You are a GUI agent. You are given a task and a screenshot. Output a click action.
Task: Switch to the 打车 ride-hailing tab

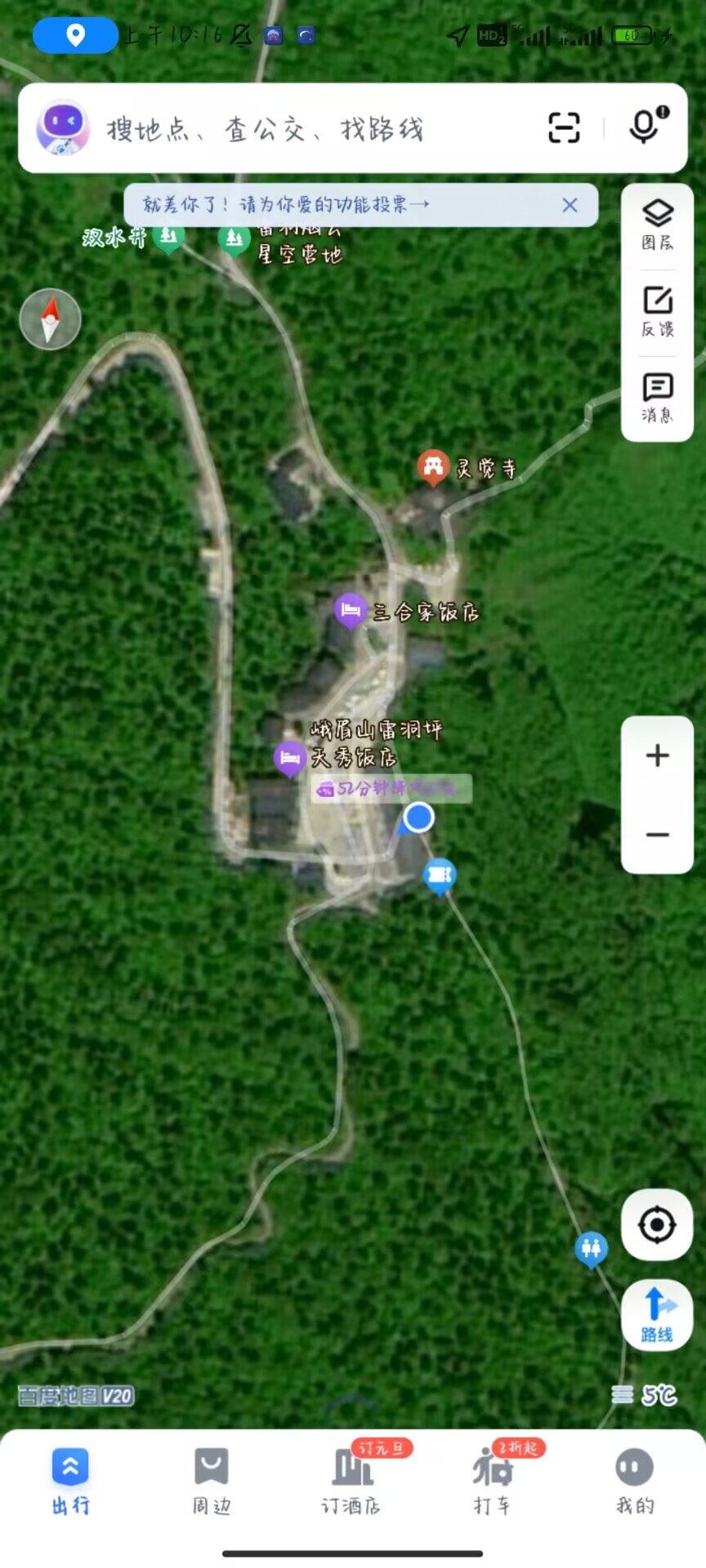(492, 1481)
